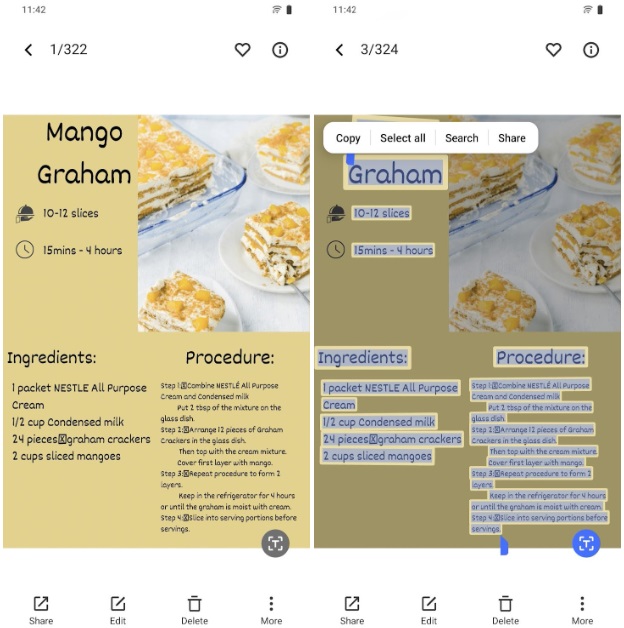
Task: Edit the 3/324 image
Action: (429, 609)
